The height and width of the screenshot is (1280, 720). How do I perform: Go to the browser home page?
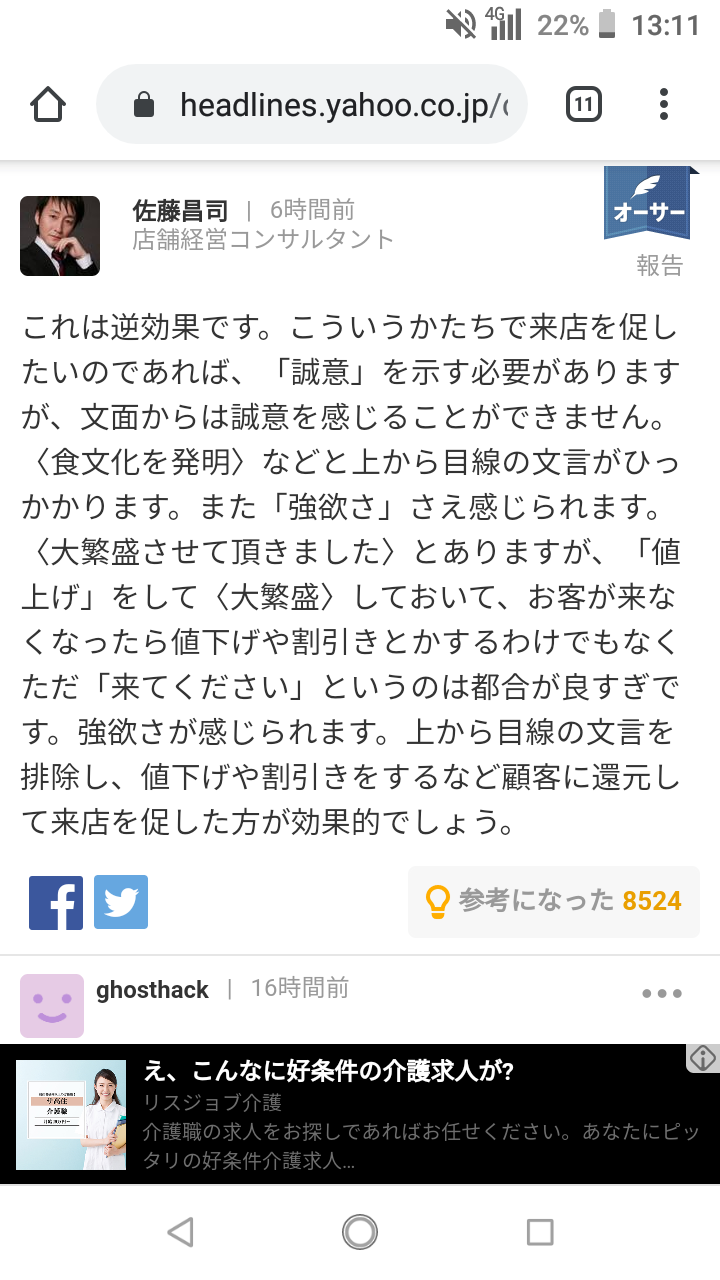click(48, 105)
